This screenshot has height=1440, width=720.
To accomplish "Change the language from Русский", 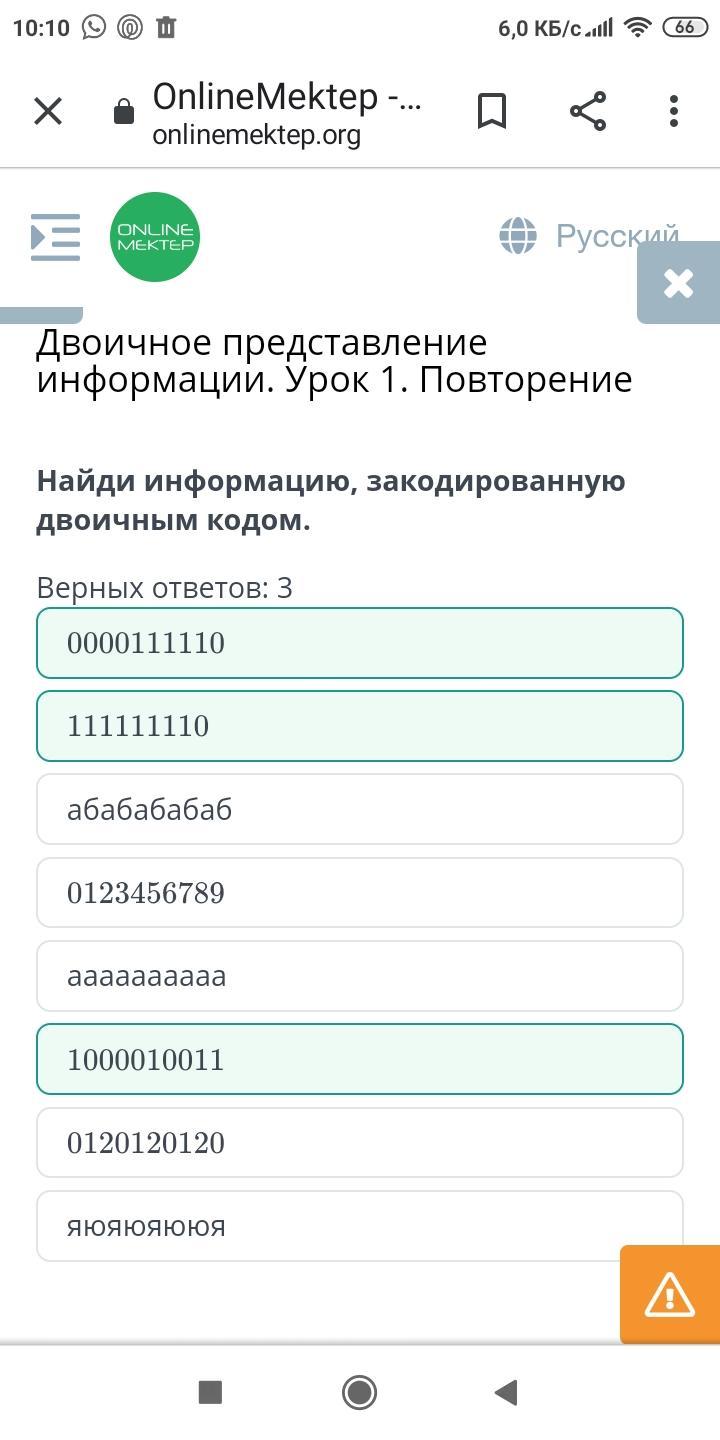I will tap(588, 237).
